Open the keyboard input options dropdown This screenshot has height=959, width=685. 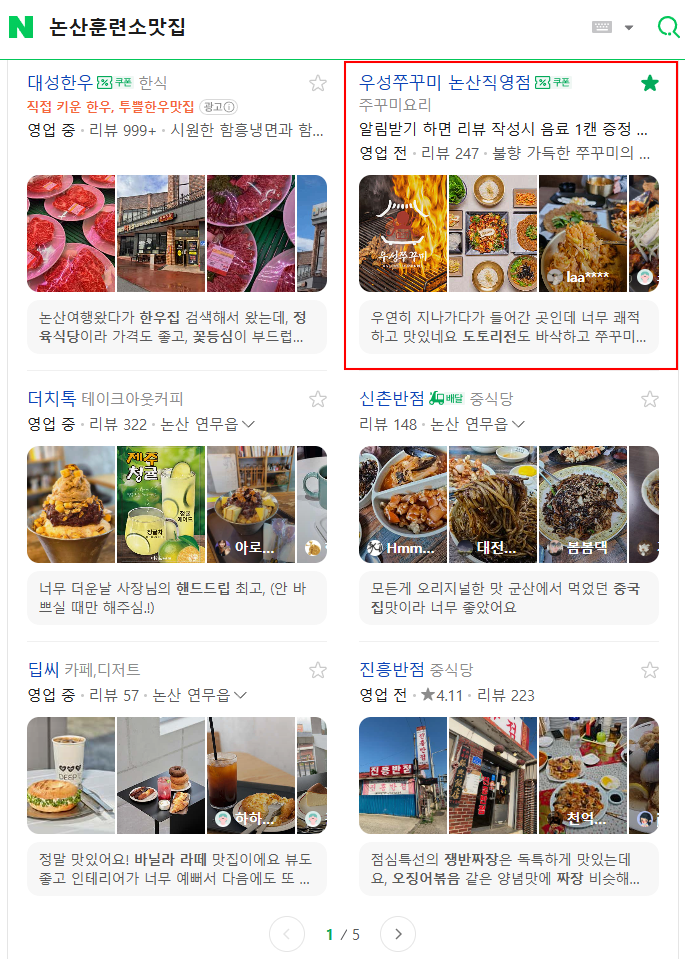coord(628,27)
